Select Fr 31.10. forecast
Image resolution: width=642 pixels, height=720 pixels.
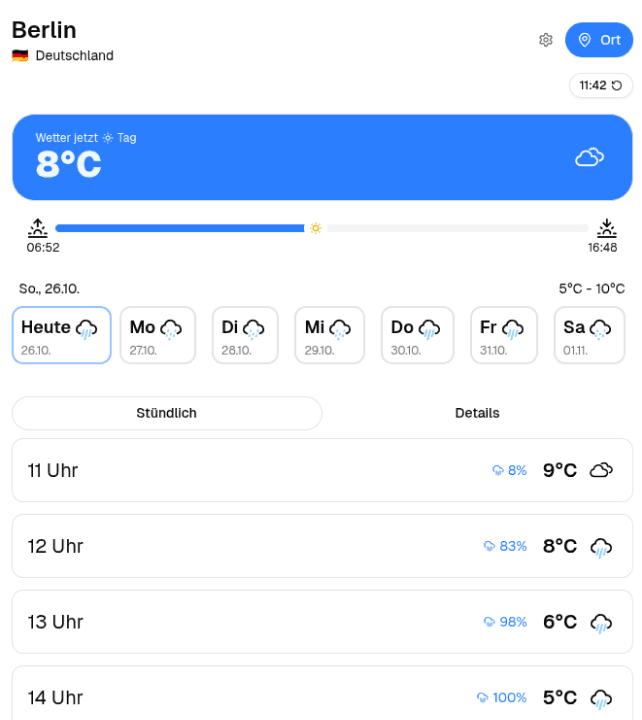pyautogui.click(x=503, y=335)
